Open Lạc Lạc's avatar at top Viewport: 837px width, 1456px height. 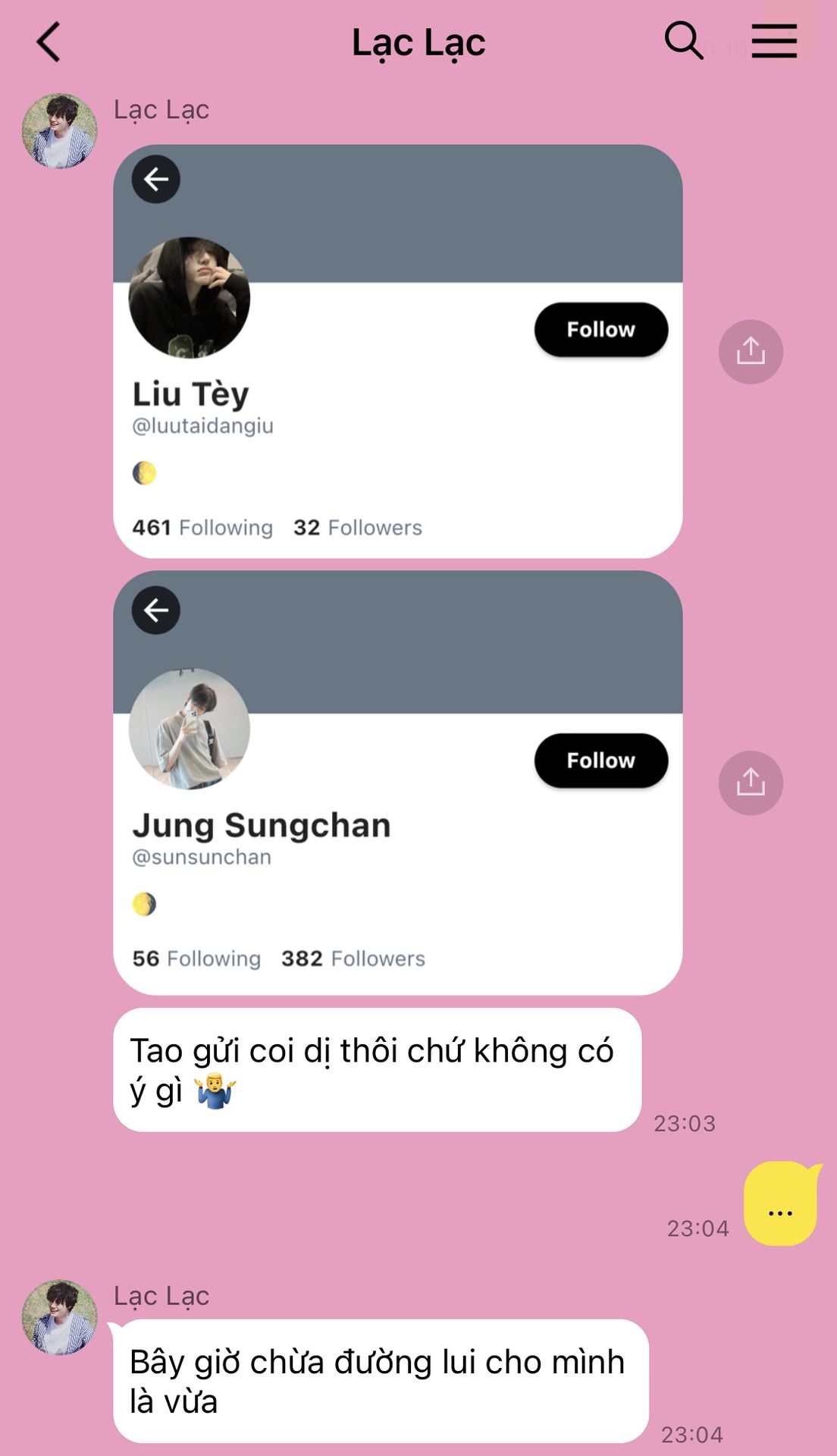pos(60,131)
